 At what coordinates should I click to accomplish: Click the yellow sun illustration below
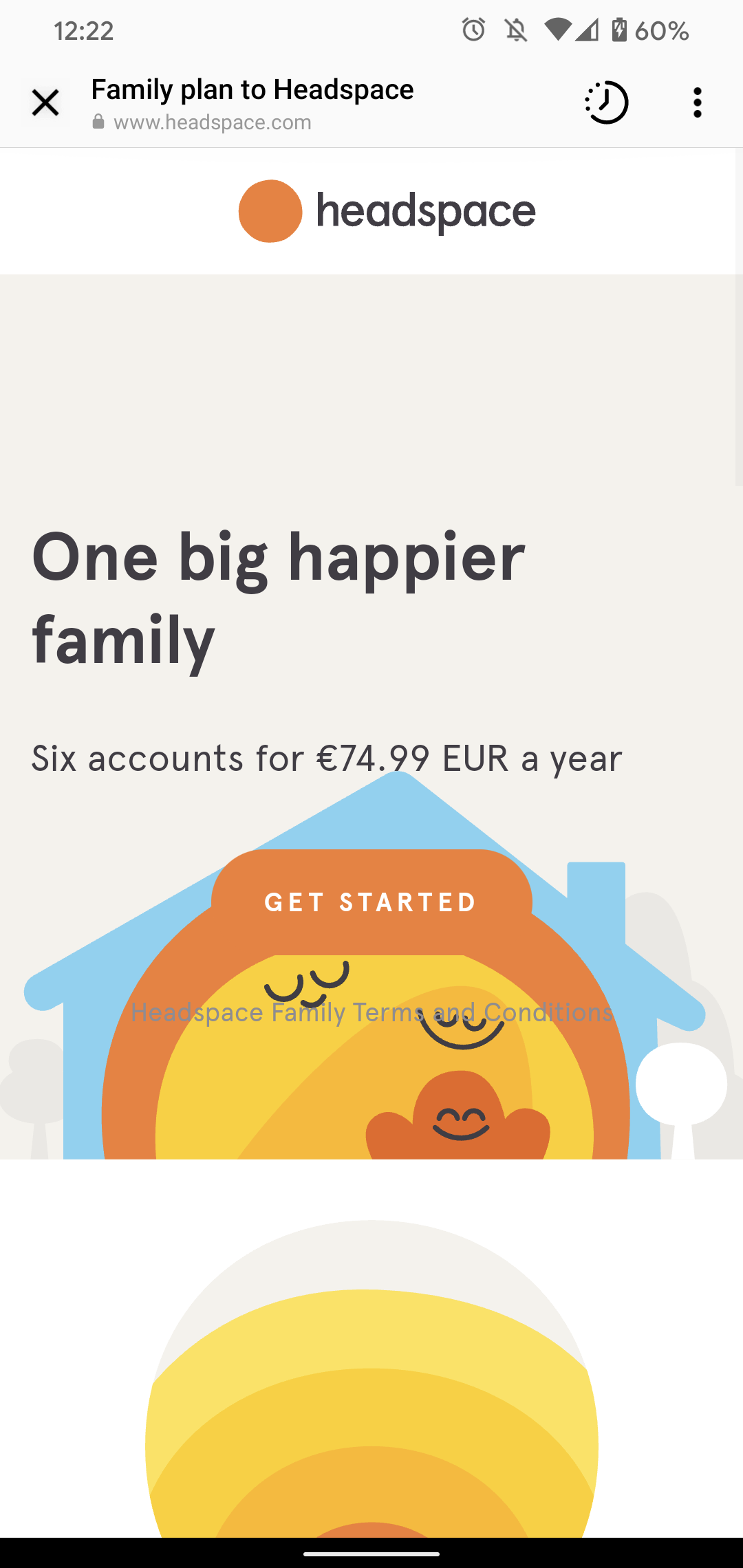pos(371,1410)
